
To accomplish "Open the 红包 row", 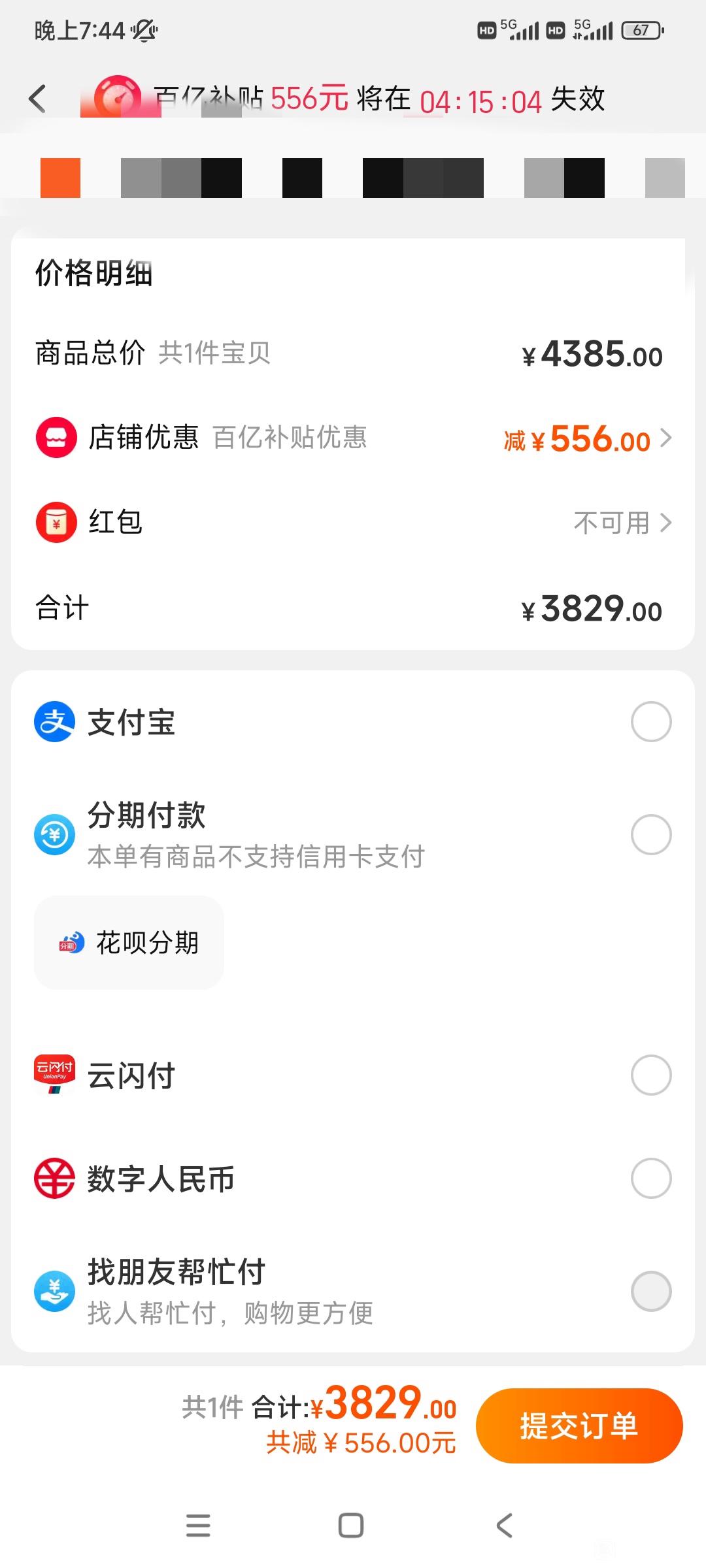I will pos(353,523).
